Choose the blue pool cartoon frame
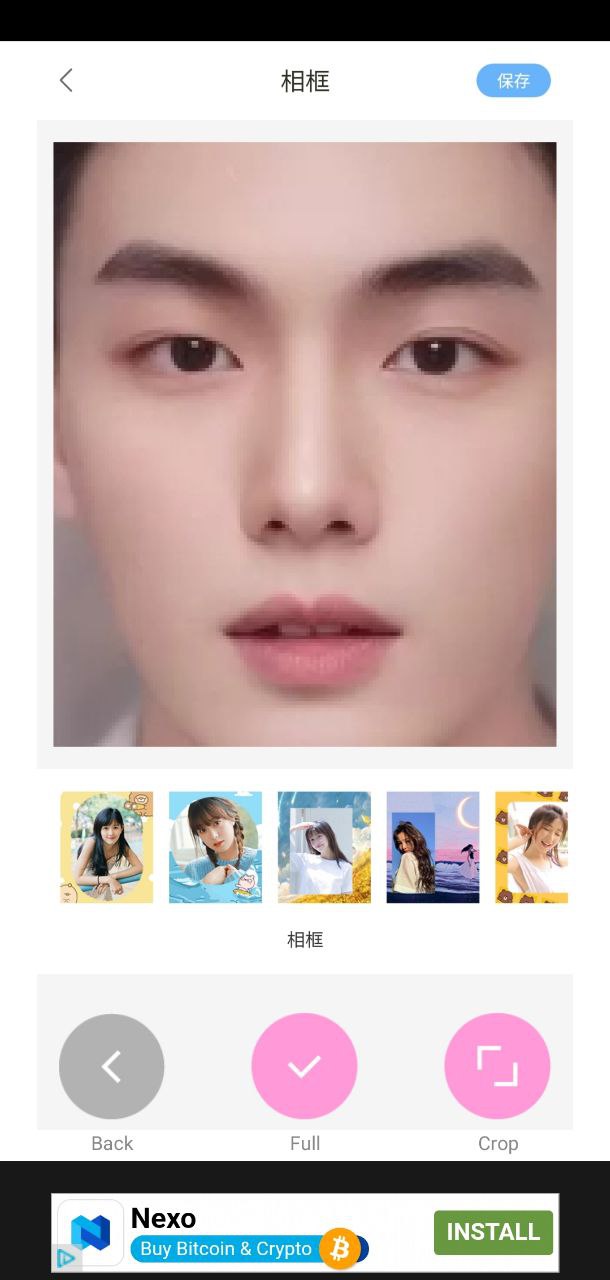This screenshot has height=1280, width=610. [215, 847]
